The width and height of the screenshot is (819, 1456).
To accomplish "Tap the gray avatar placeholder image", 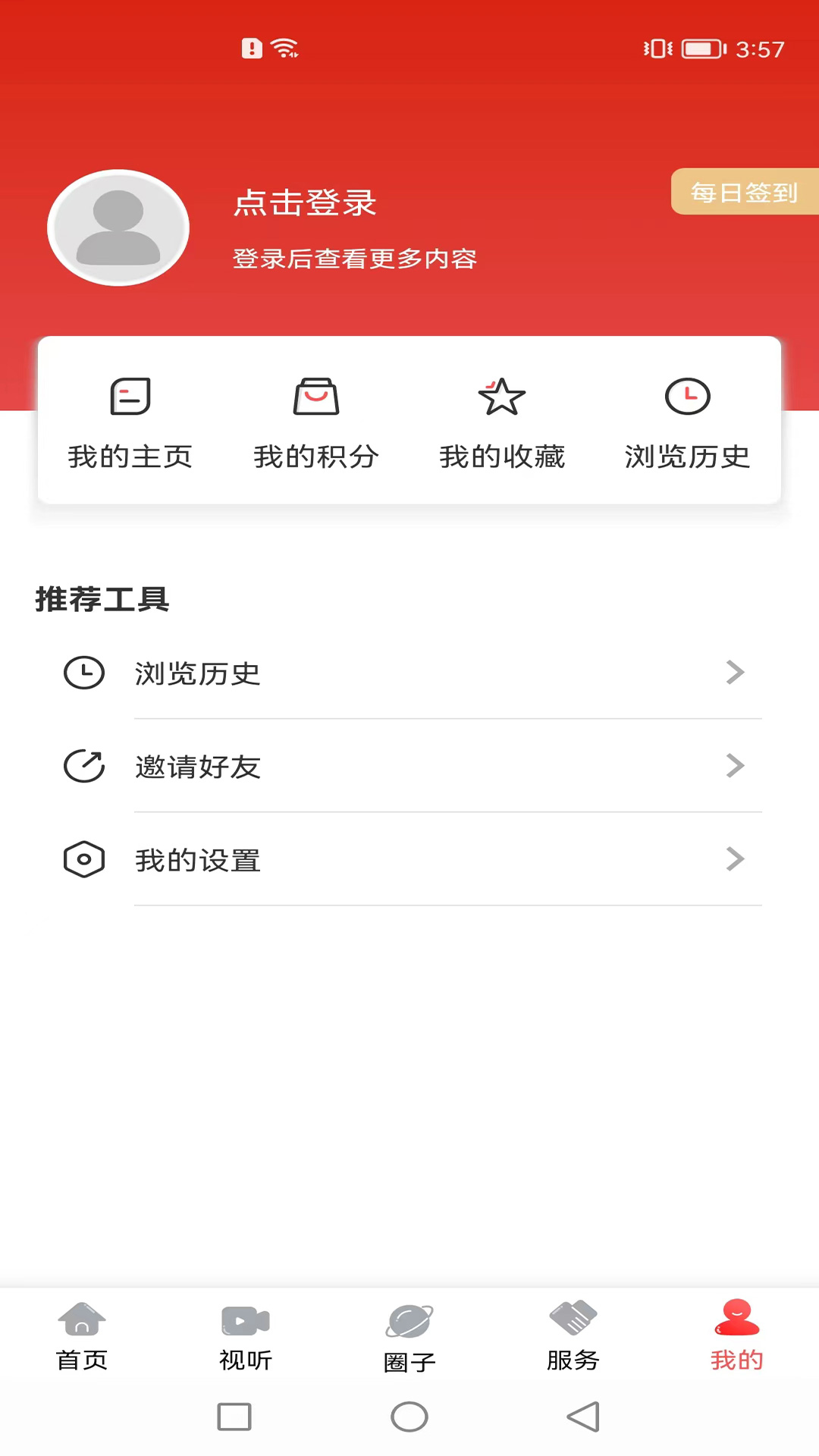I will (118, 228).
